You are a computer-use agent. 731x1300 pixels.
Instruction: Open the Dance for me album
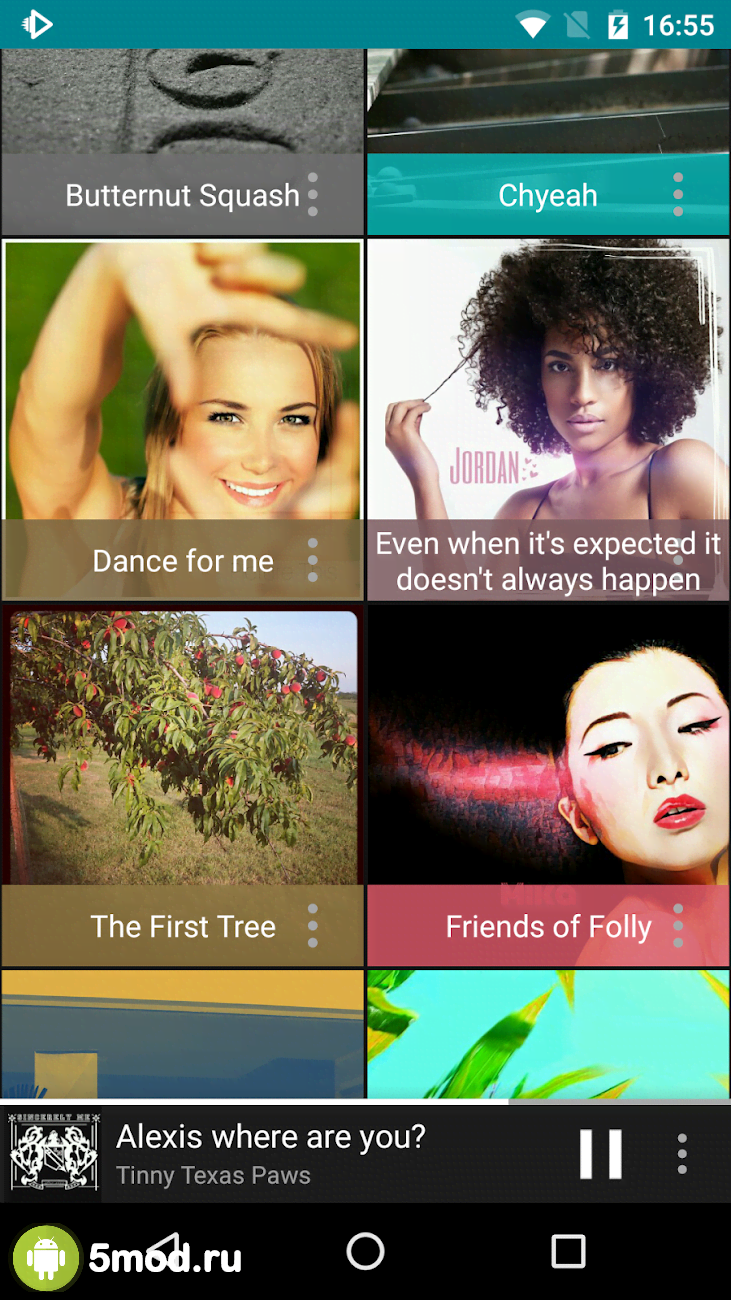click(182, 400)
